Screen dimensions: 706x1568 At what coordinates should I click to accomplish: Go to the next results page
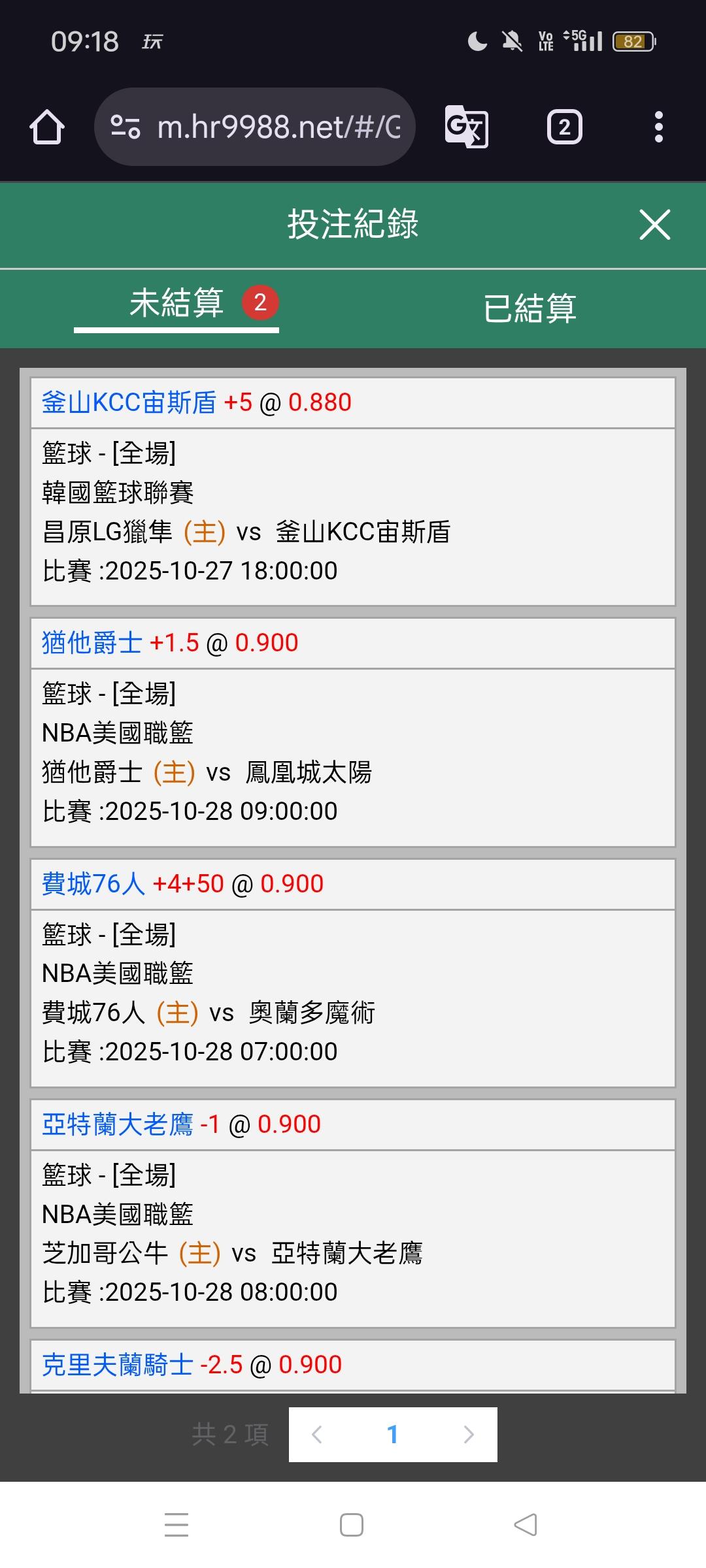(x=468, y=1434)
